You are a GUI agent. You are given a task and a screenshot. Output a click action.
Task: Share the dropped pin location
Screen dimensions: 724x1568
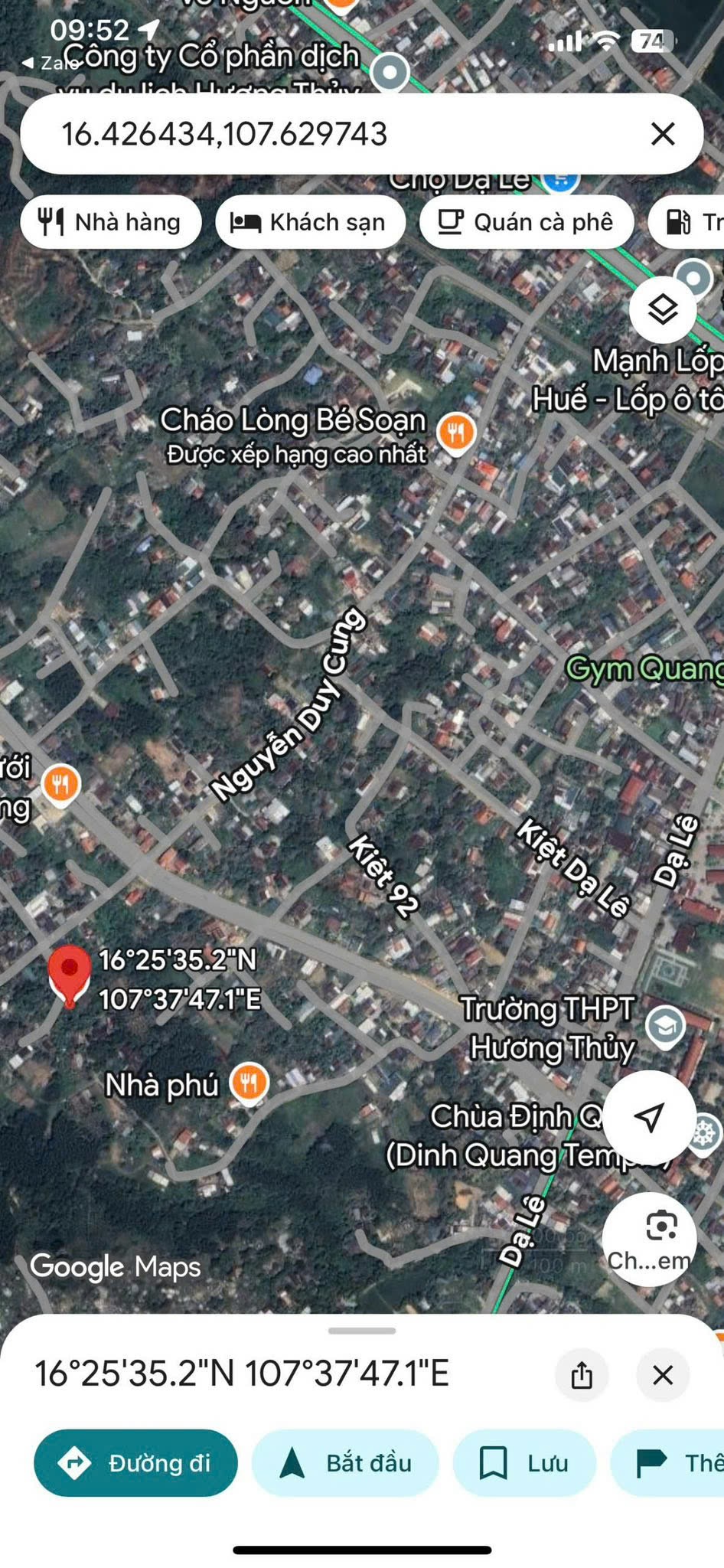(x=582, y=1375)
